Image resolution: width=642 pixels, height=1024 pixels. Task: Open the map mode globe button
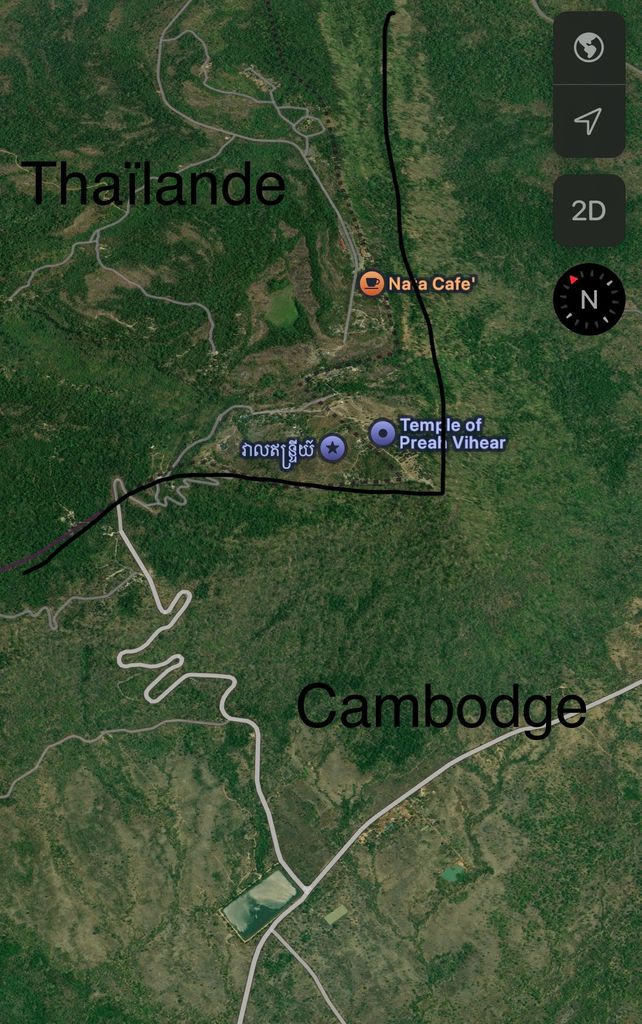[589, 47]
